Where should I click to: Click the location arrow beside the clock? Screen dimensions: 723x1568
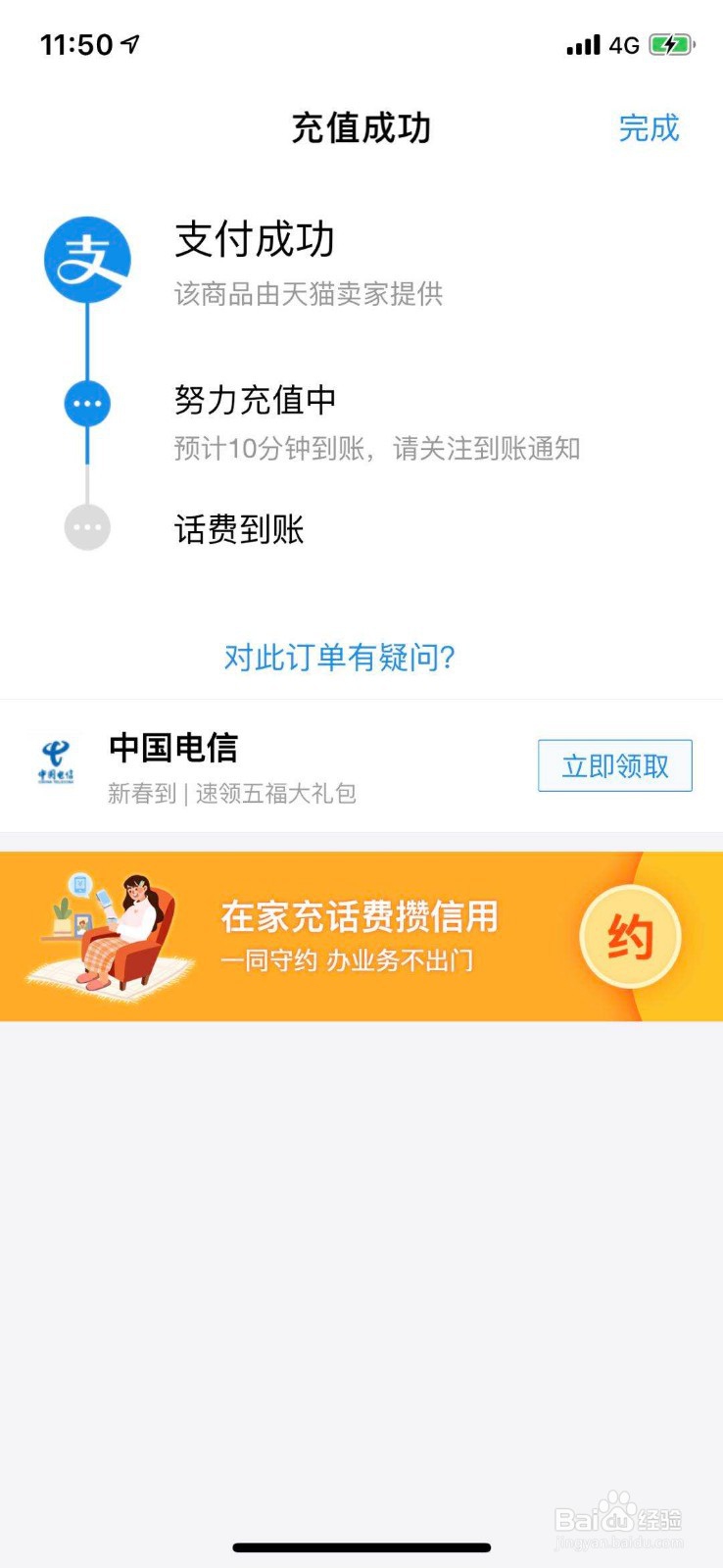127,43
